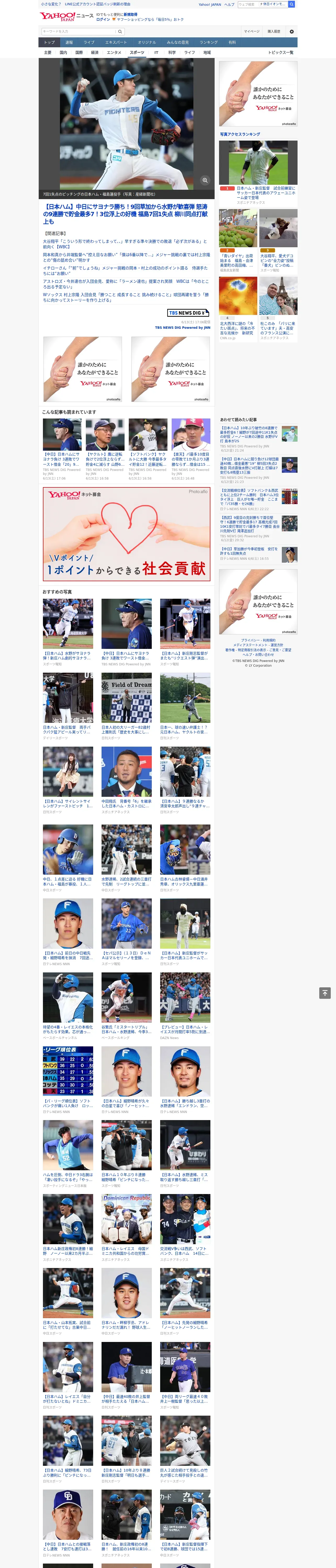Open rank 1 photo of 新庄監督
Image resolution: width=336 pixels, height=1568 pixels.
point(258,163)
